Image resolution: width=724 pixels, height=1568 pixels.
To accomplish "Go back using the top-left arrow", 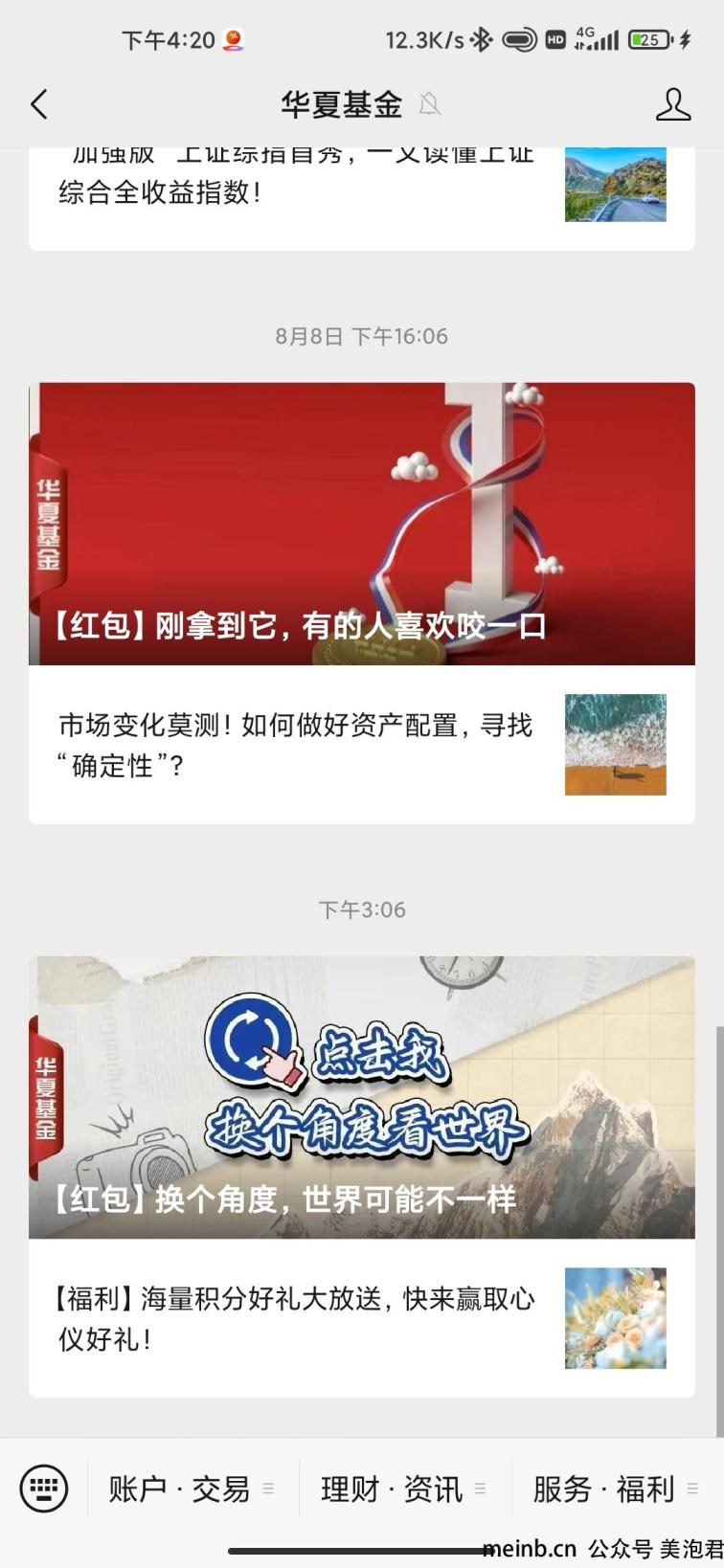I will [x=39, y=104].
